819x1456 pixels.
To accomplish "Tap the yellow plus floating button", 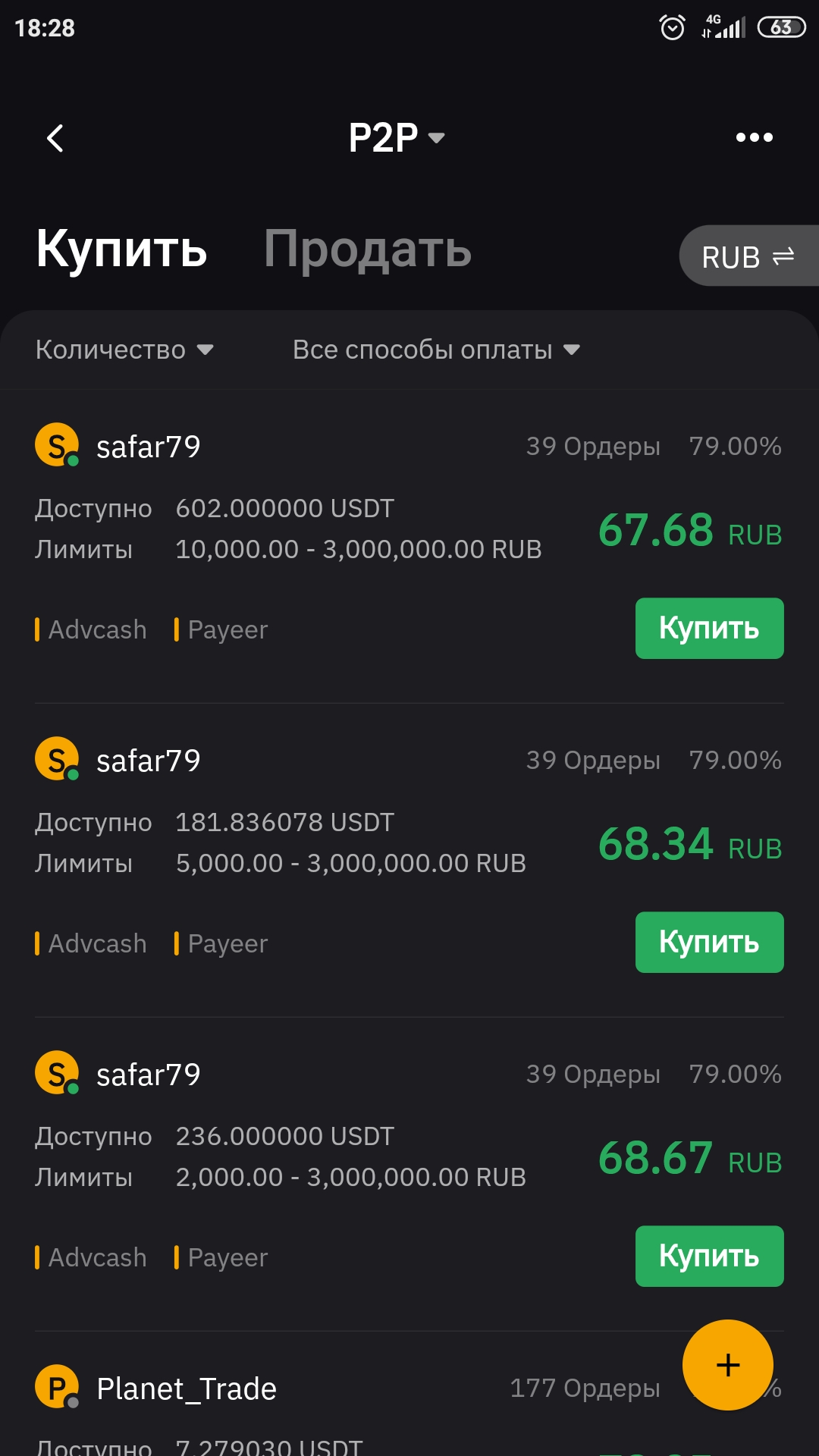I will click(x=727, y=1365).
